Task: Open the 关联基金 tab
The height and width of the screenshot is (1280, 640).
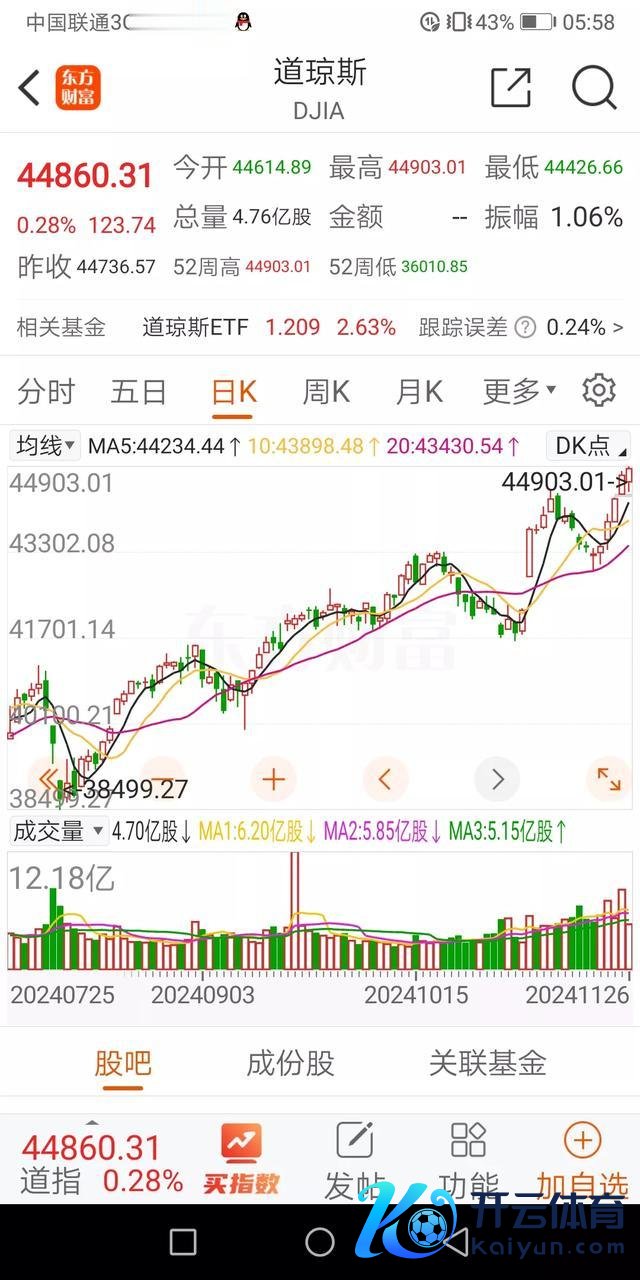Action: click(x=487, y=1063)
